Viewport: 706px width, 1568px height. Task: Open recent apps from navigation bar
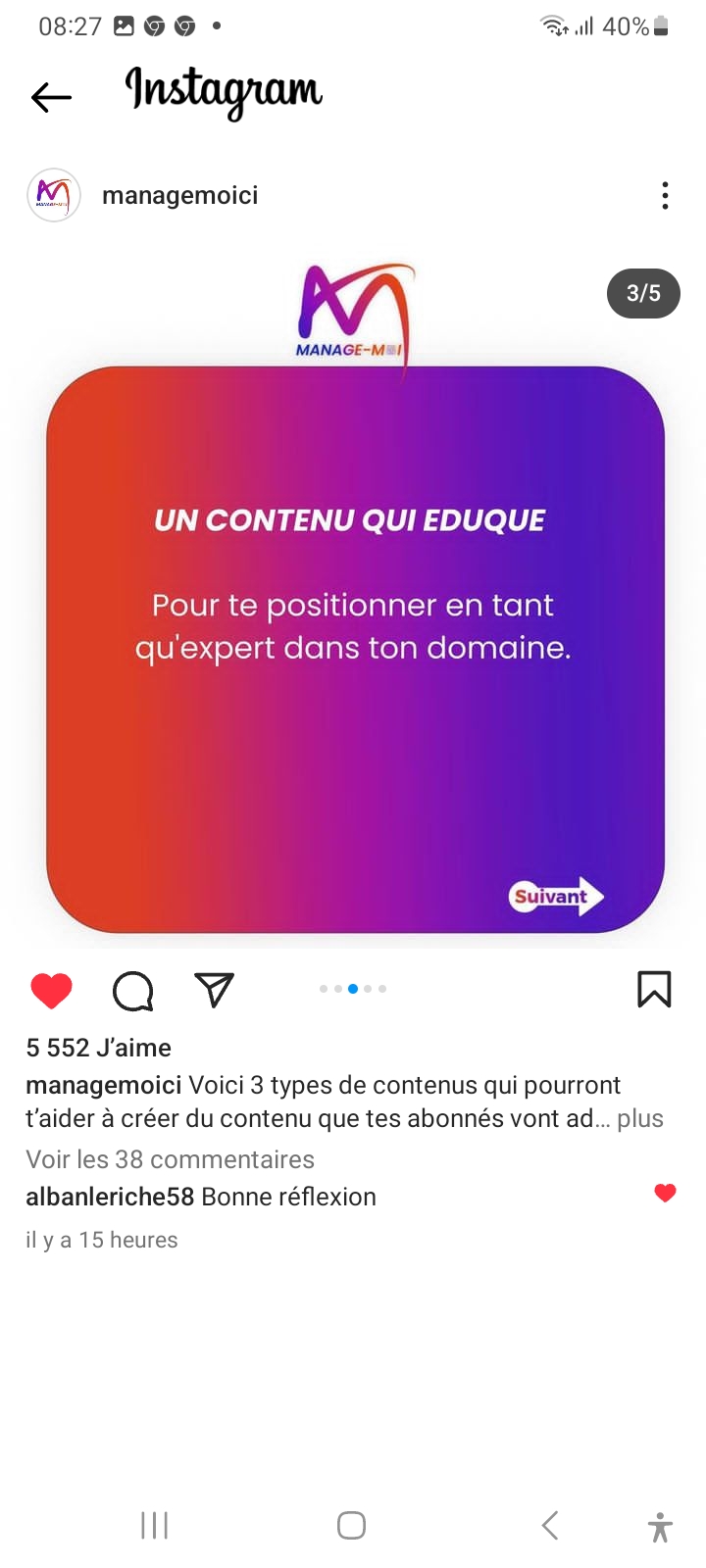coord(154,1525)
